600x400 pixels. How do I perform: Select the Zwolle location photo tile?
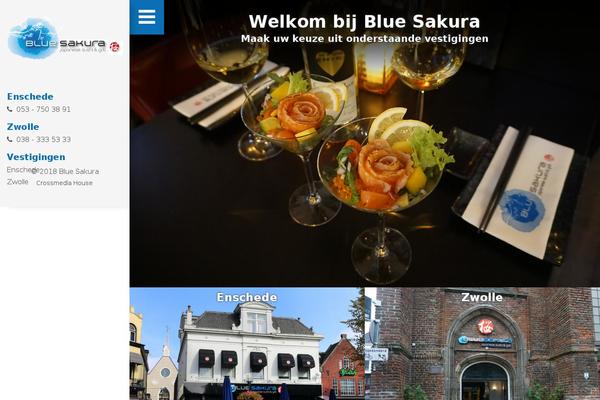[482, 345]
